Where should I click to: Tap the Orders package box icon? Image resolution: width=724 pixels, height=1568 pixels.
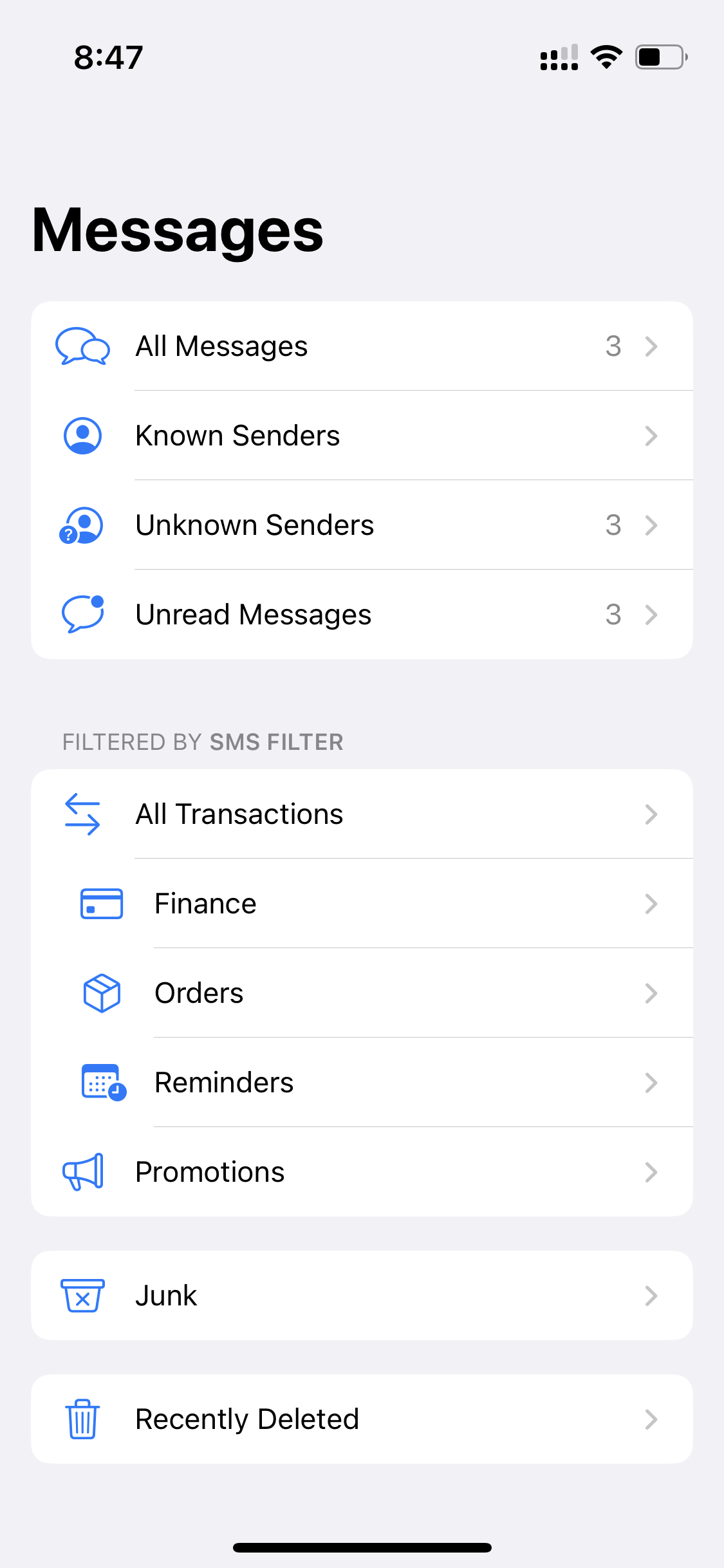[102, 993]
